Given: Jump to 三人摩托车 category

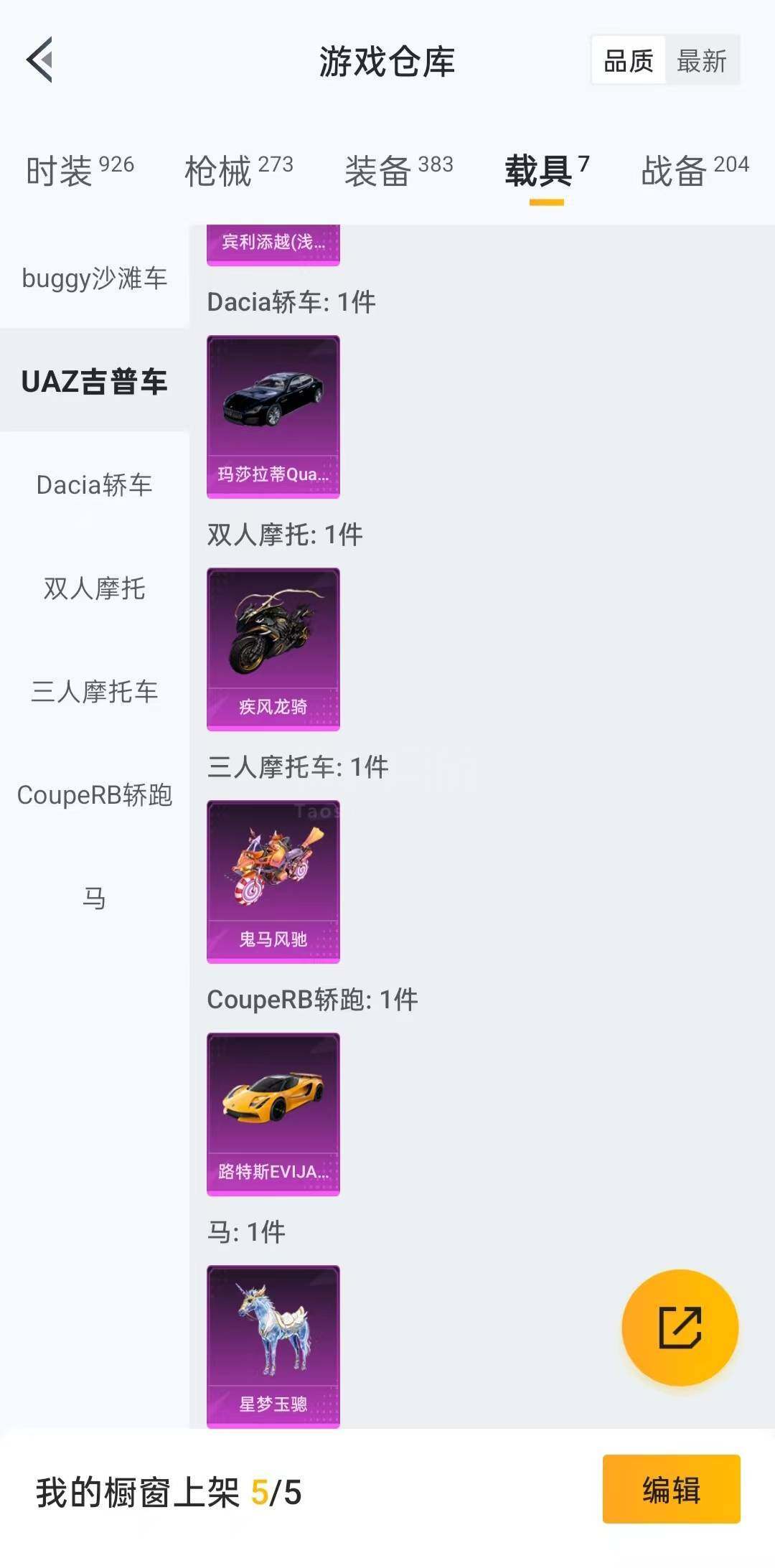Looking at the screenshot, I should (94, 692).
